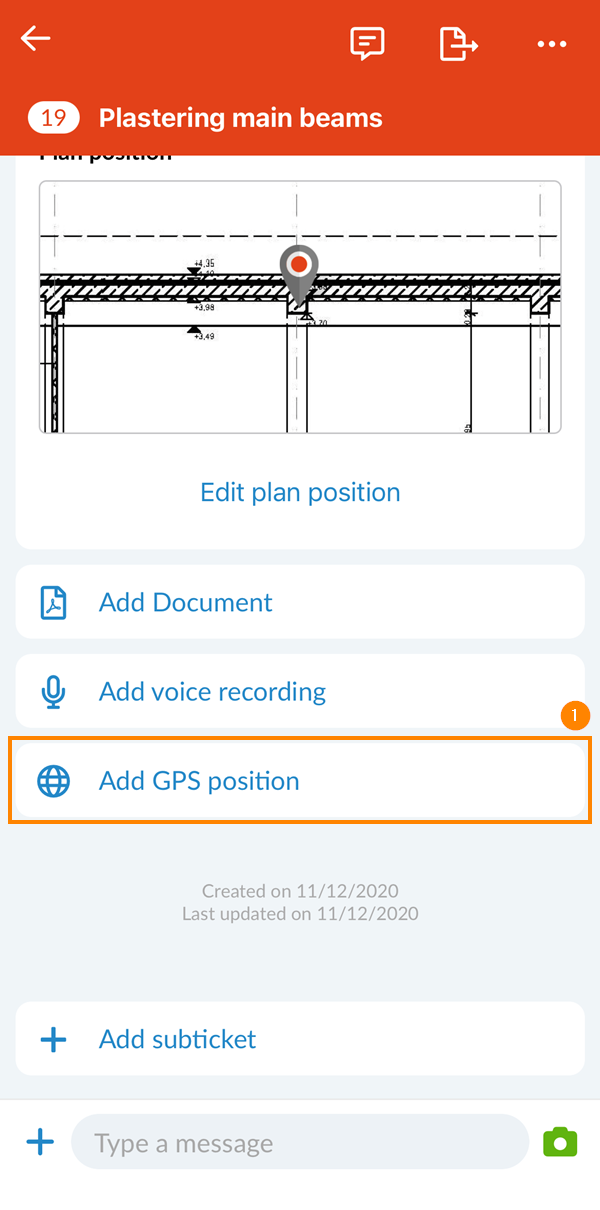Open the comments icon in header
600x1210 pixels.
(x=367, y=43)
